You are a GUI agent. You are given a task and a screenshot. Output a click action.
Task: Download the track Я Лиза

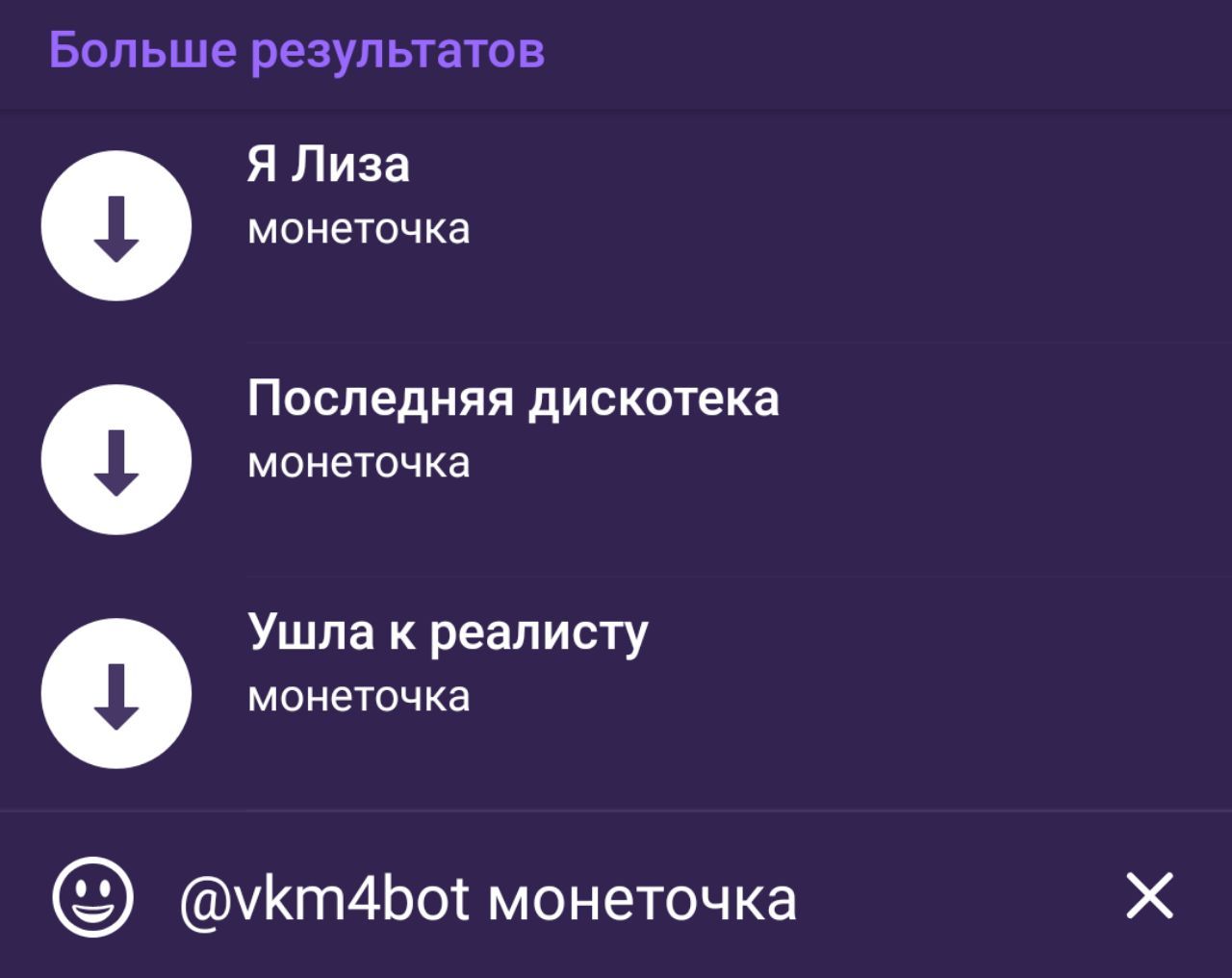point(116,226)
